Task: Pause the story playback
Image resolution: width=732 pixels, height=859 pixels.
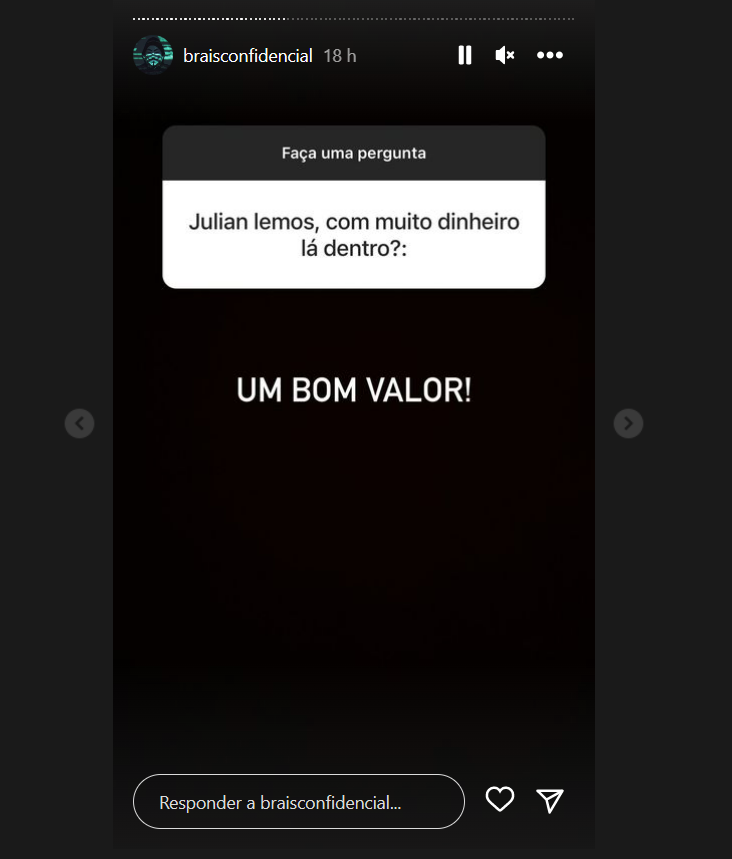Action: pos(465,56)
